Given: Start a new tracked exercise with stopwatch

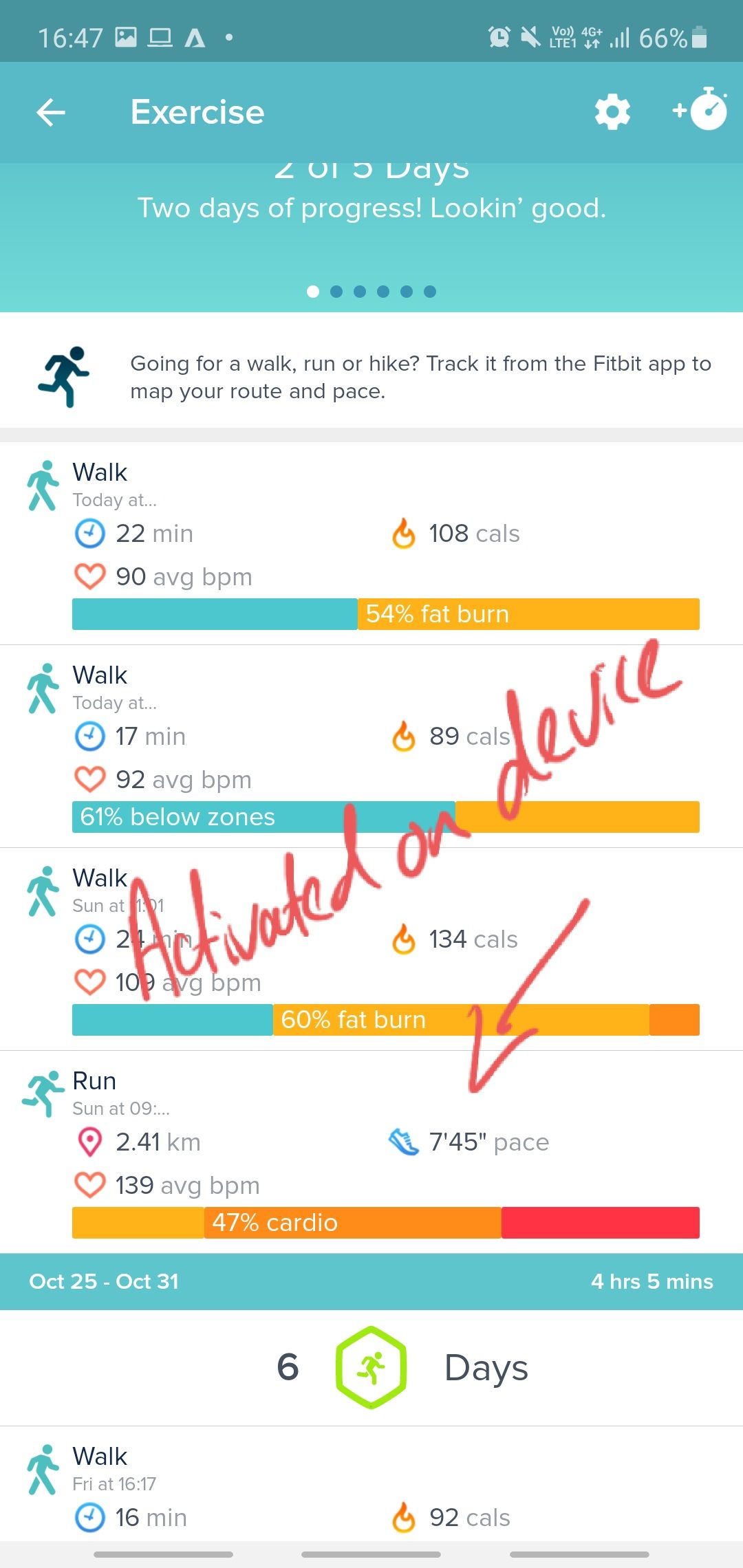Looking at the screenshot, I should pos(700,109).
